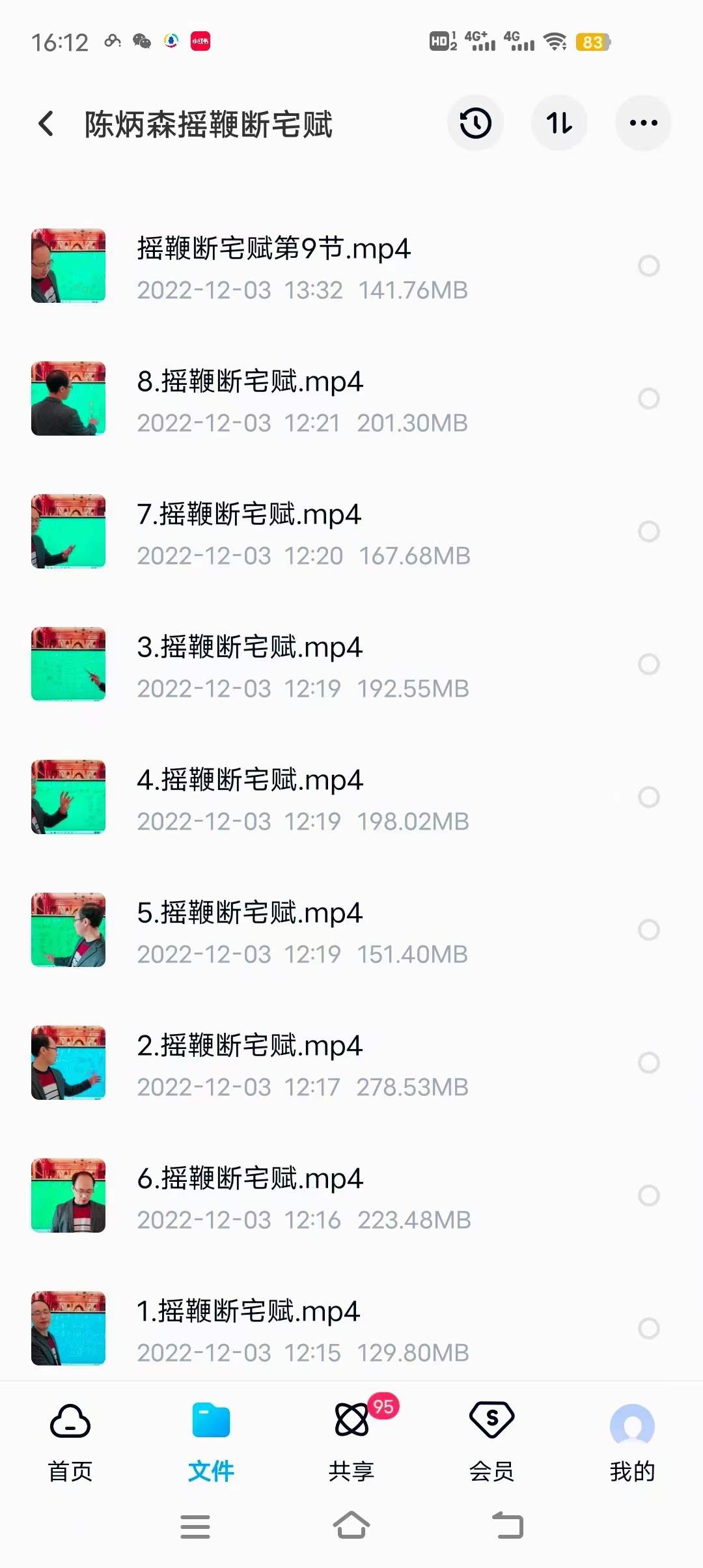Tick the selector for 2.摇鞭断宅赋.mp4
The width and height of the screenshot is (703, 1568).
click(x=648, y=1063)
